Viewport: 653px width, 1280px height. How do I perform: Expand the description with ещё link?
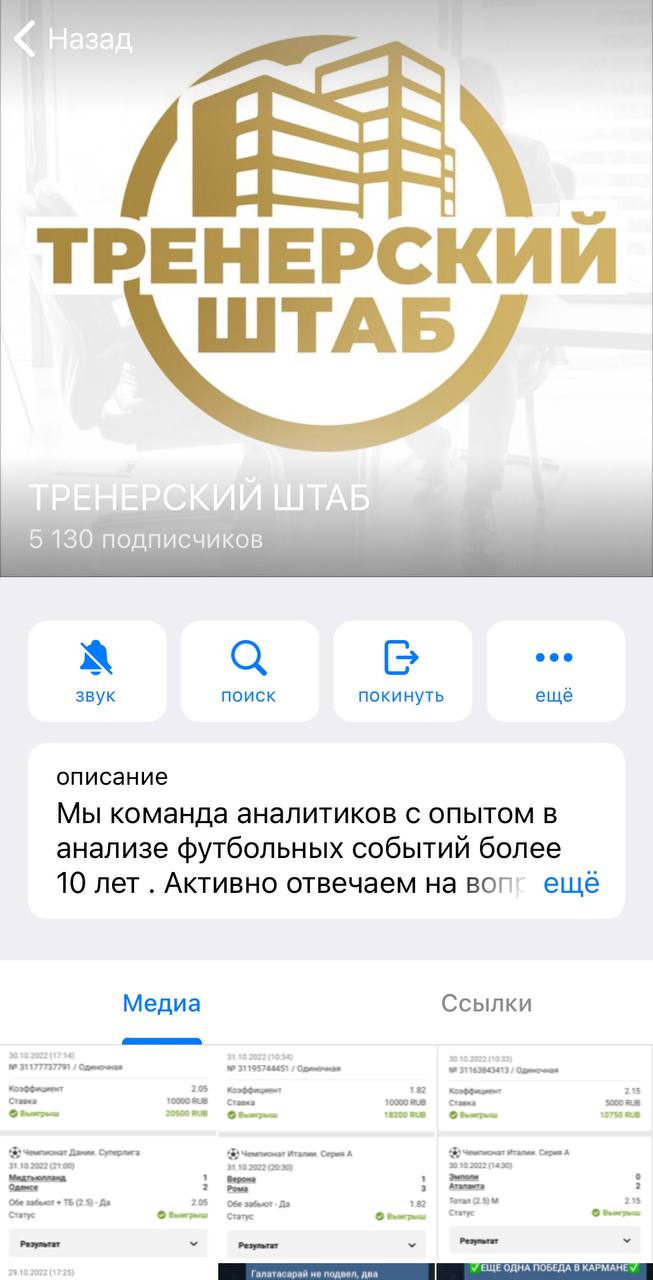pyautogui.click(x=570, y=884)
